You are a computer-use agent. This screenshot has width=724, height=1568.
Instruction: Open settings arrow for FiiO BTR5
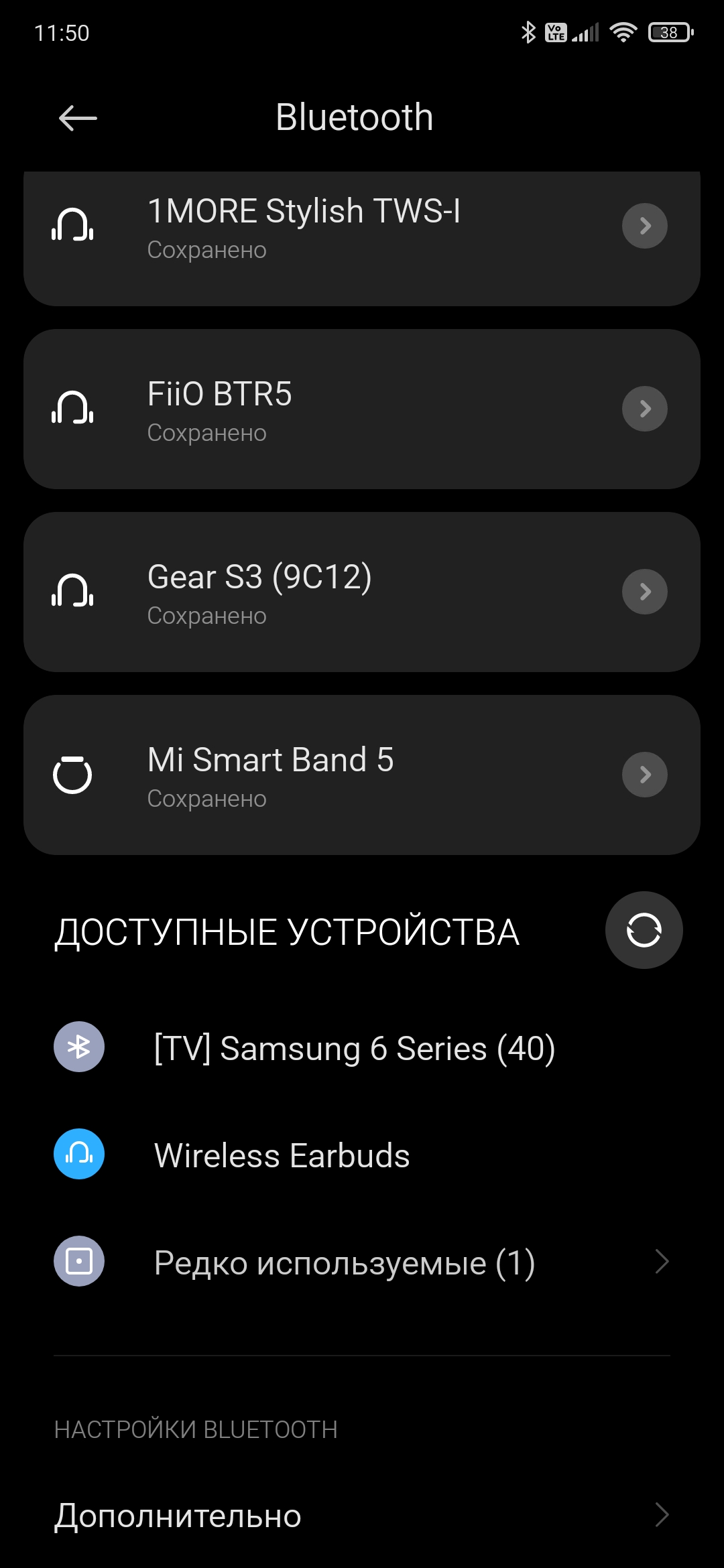[644, 409]
